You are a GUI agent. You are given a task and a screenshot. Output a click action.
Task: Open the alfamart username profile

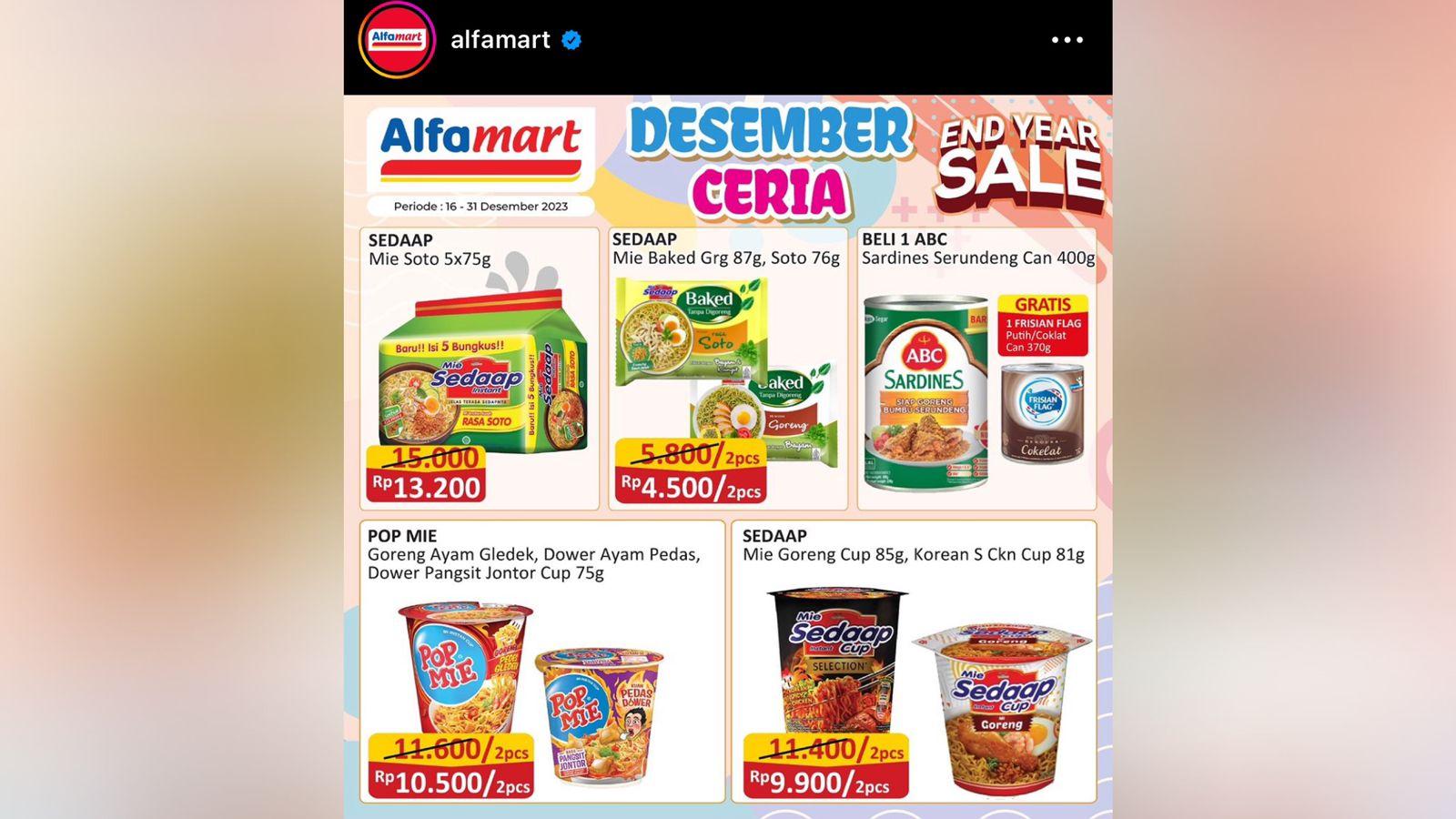[x=500, y=40]
